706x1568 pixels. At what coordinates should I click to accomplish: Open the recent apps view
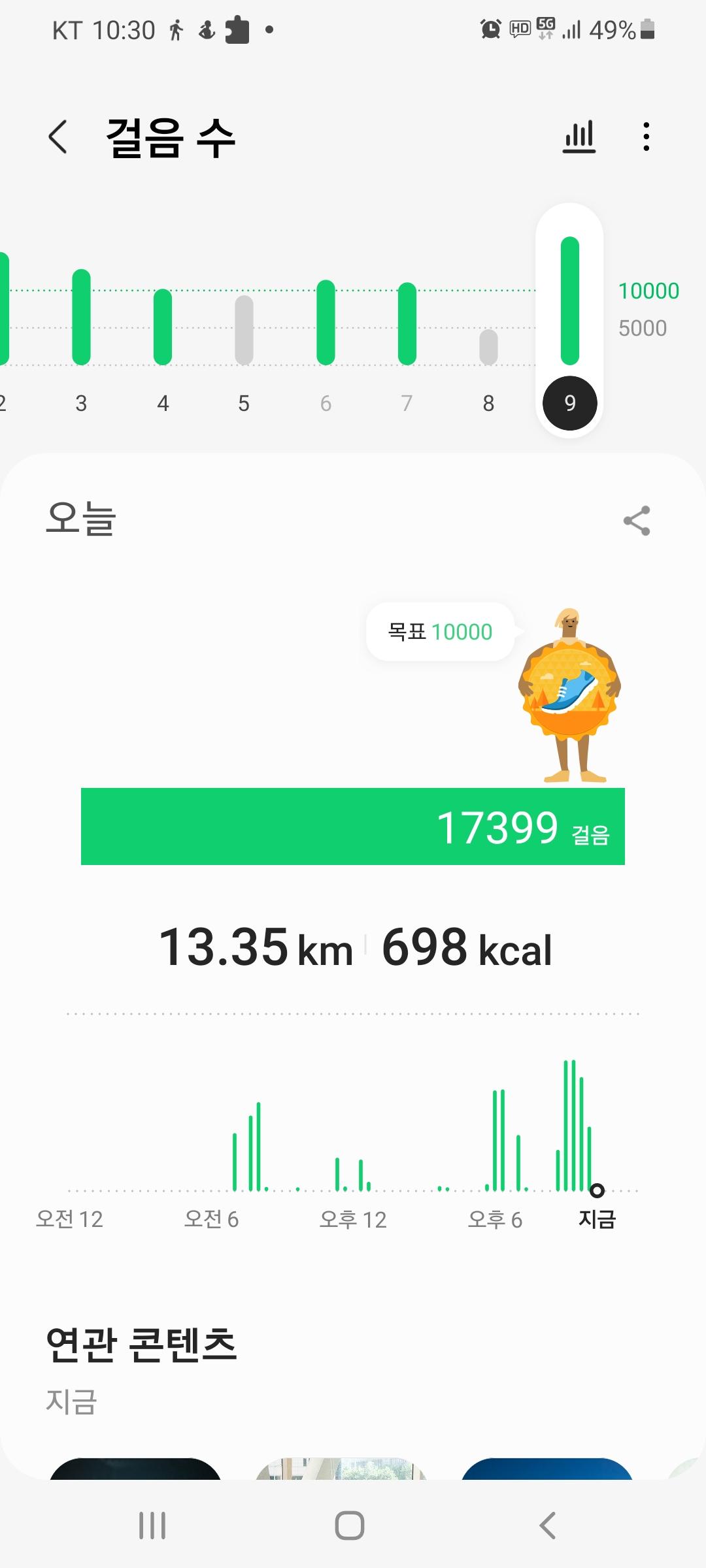click(152, 1526)
